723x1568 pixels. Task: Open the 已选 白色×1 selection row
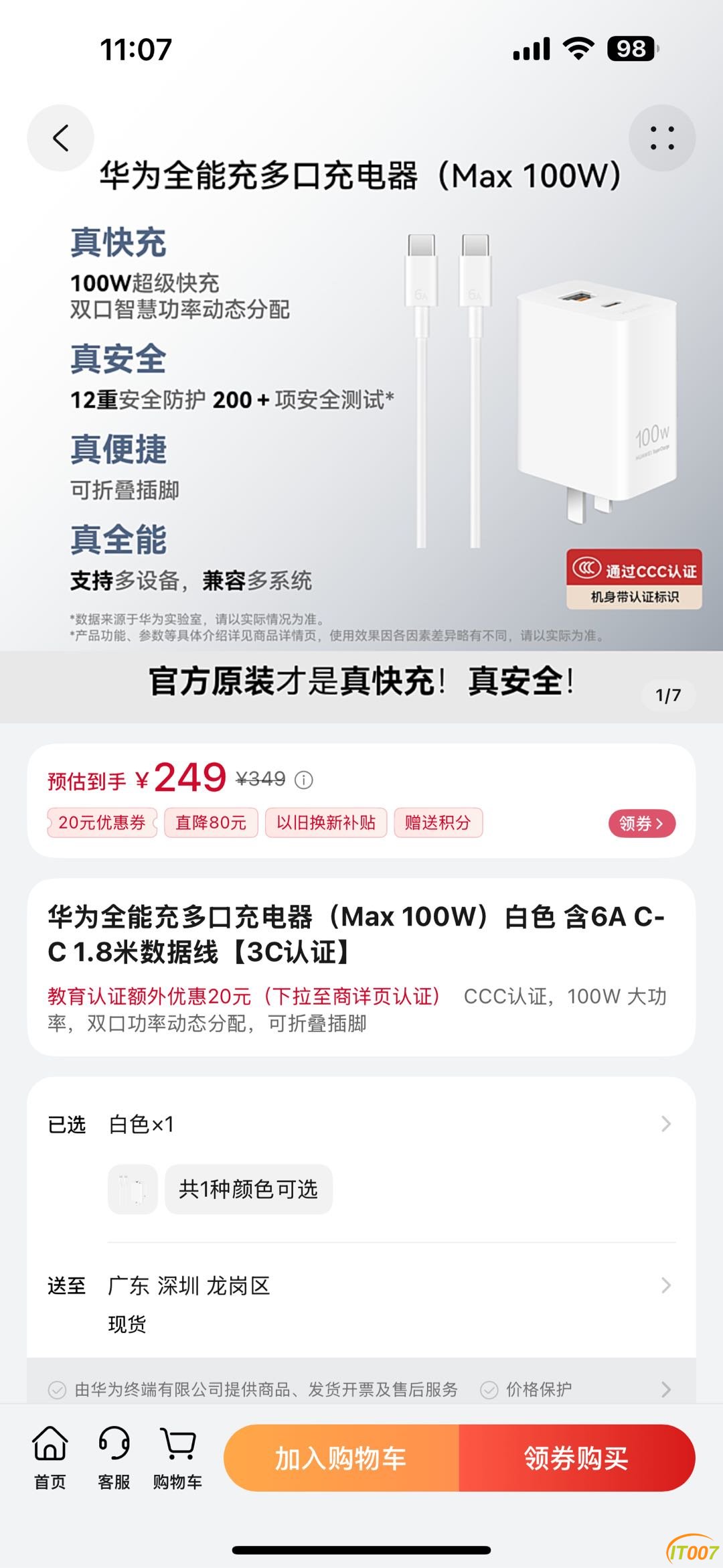(x=361, y=1124)
